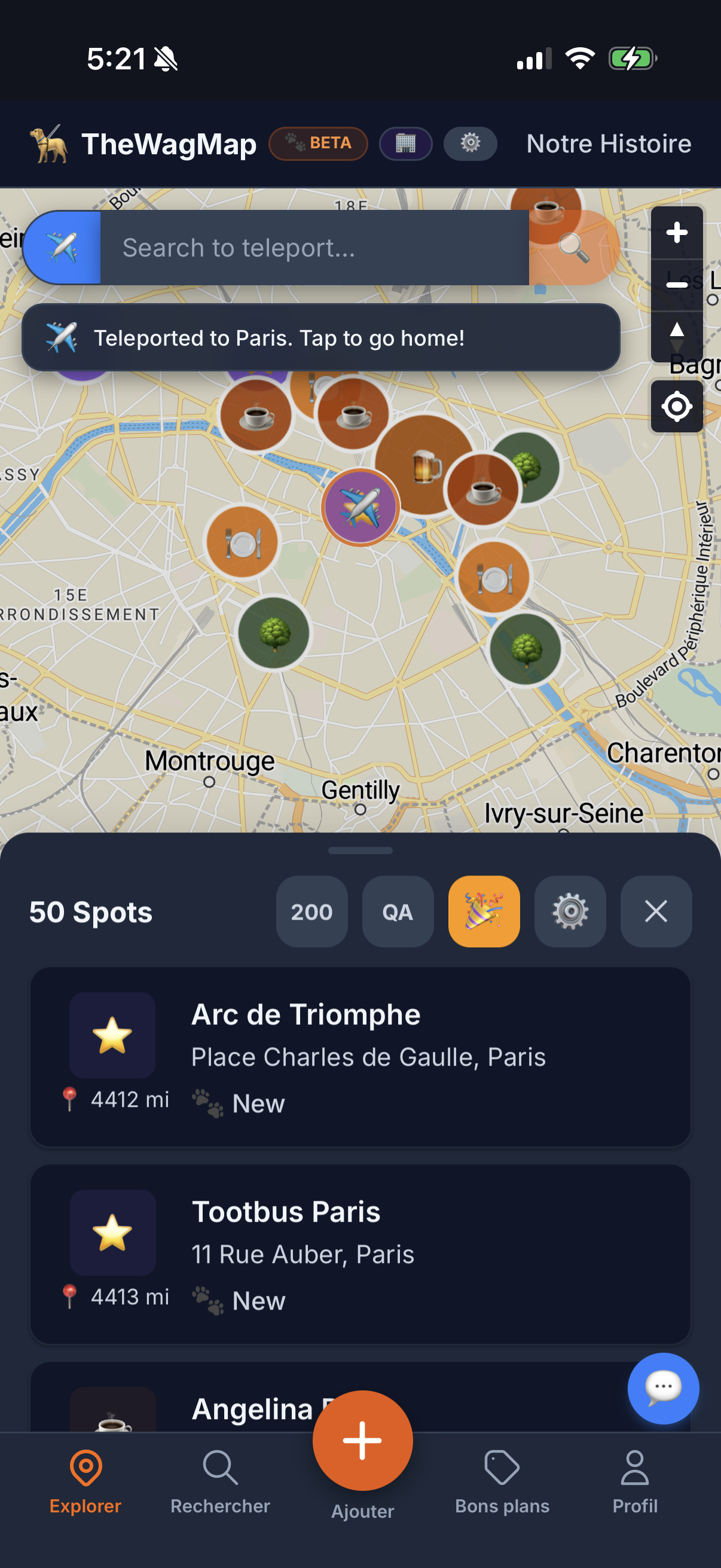Toggle the QA filter

398,911
